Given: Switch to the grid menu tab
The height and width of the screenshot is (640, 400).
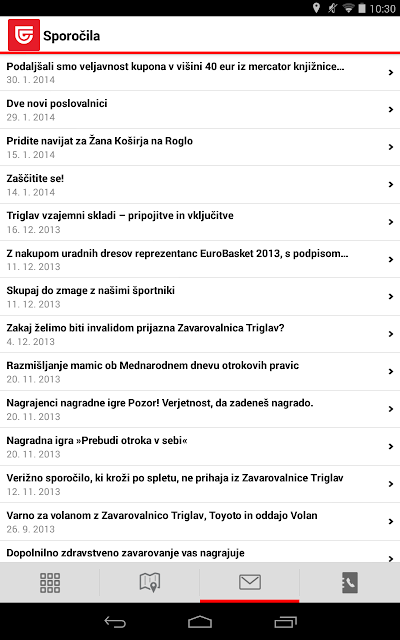Looking at the screenshot, I should tap(50, 582).
